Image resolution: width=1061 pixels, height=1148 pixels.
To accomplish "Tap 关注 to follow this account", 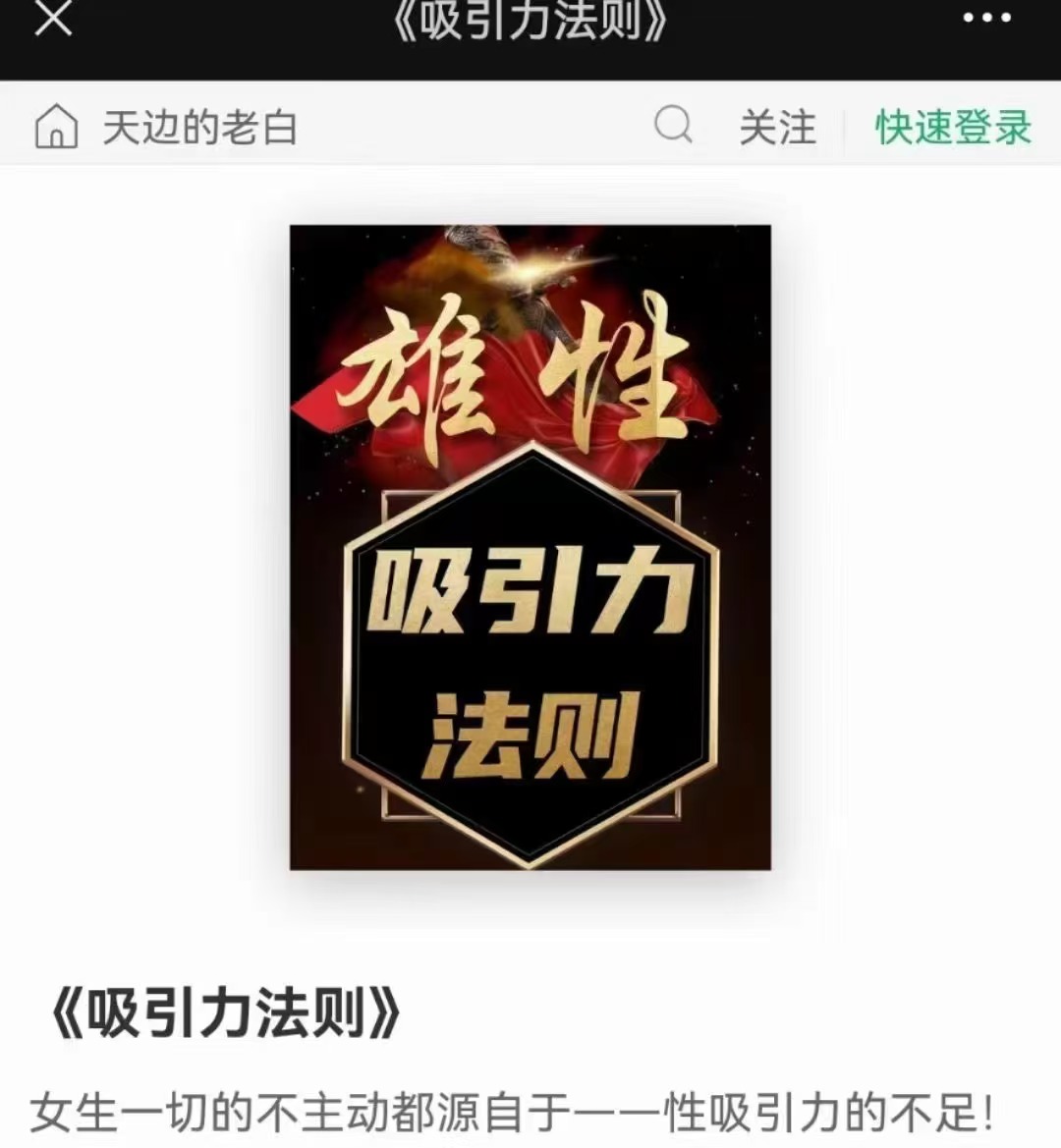I will coord(777,128).
